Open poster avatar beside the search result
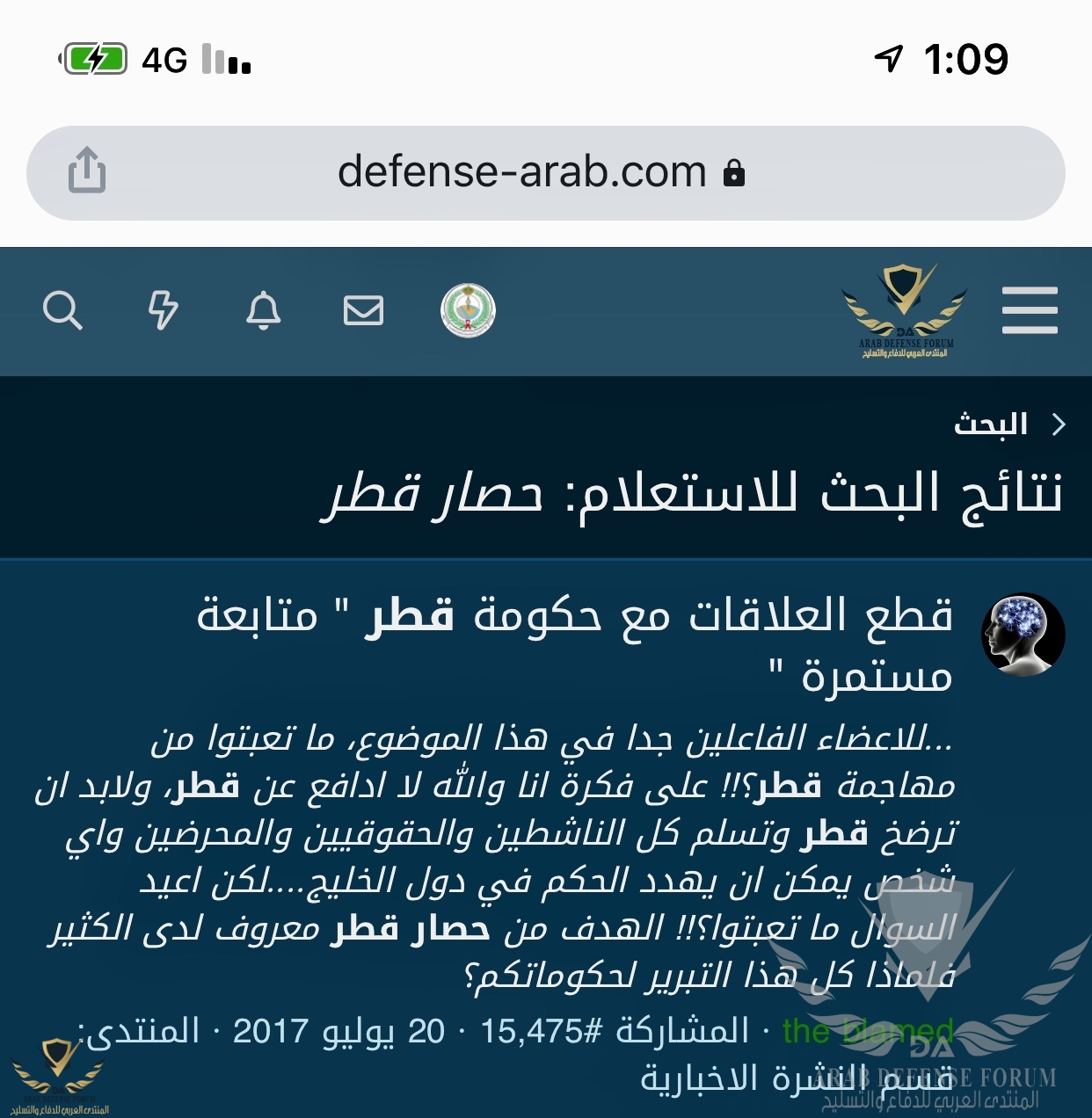Image resolution: width=1092 pixels, height=1118 pixels. (x=1023, y=634)
